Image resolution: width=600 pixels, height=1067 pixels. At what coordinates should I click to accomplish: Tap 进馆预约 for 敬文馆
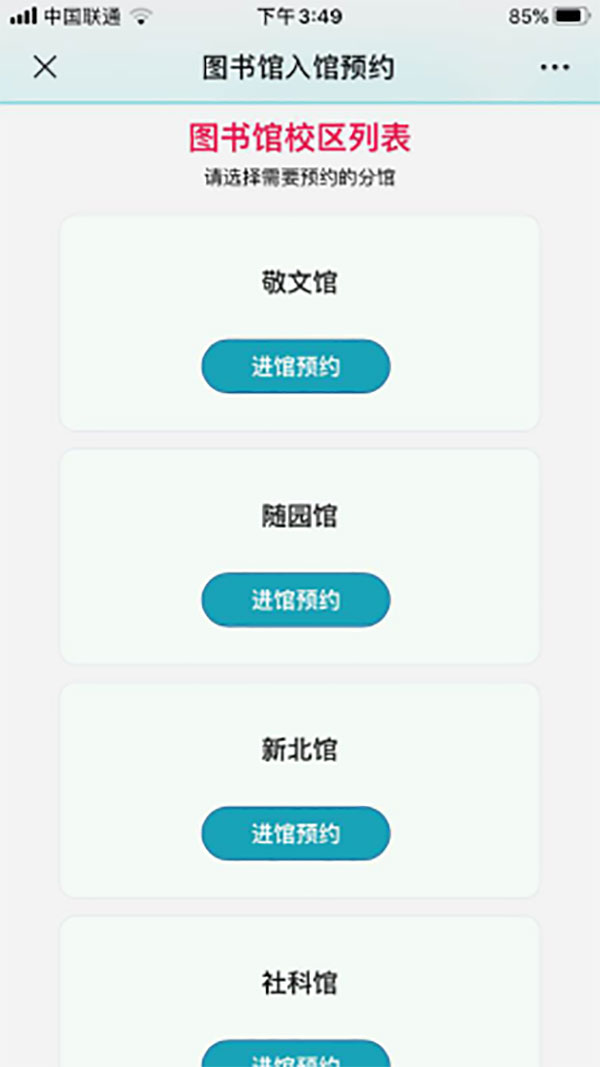[x=296, y=366]
